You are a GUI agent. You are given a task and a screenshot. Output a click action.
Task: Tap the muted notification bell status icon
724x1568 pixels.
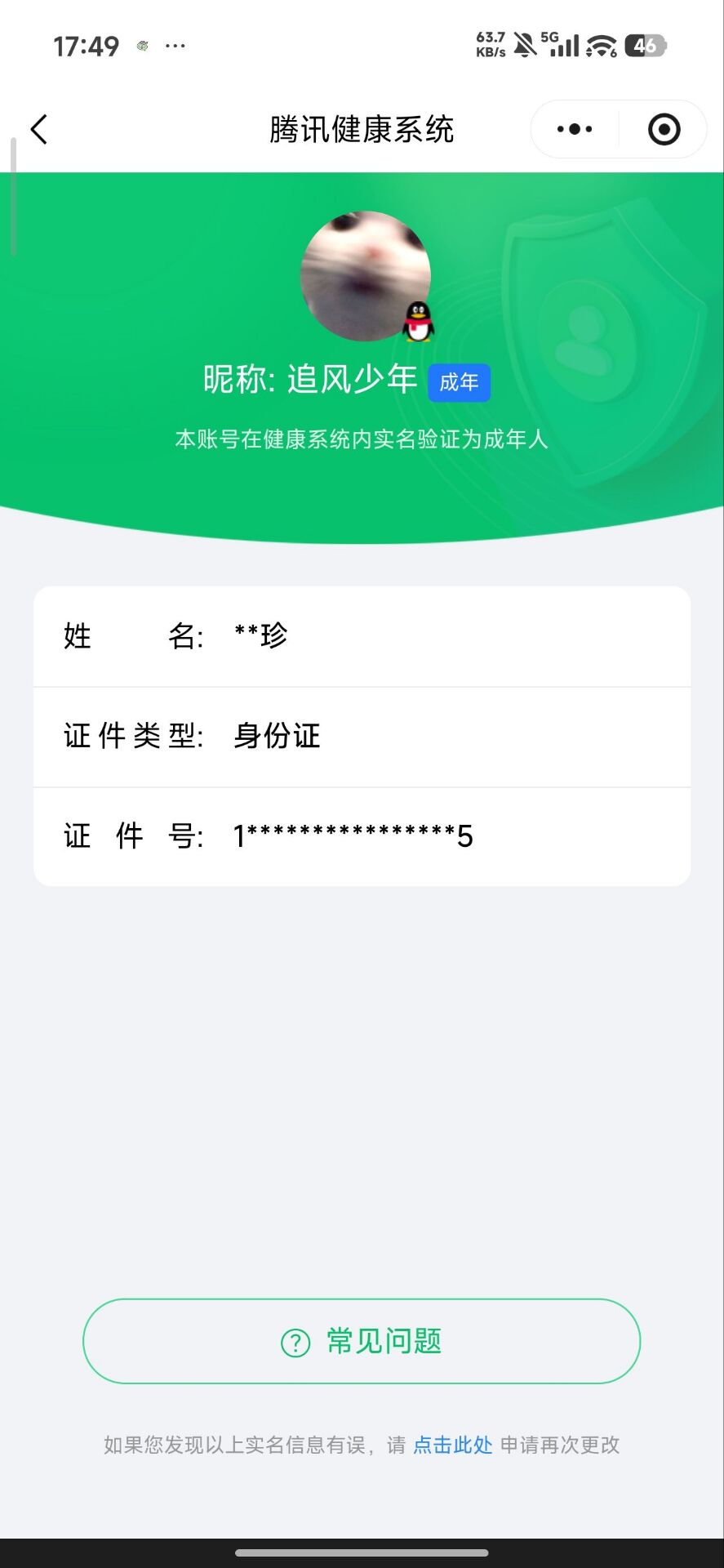(525, 45)
